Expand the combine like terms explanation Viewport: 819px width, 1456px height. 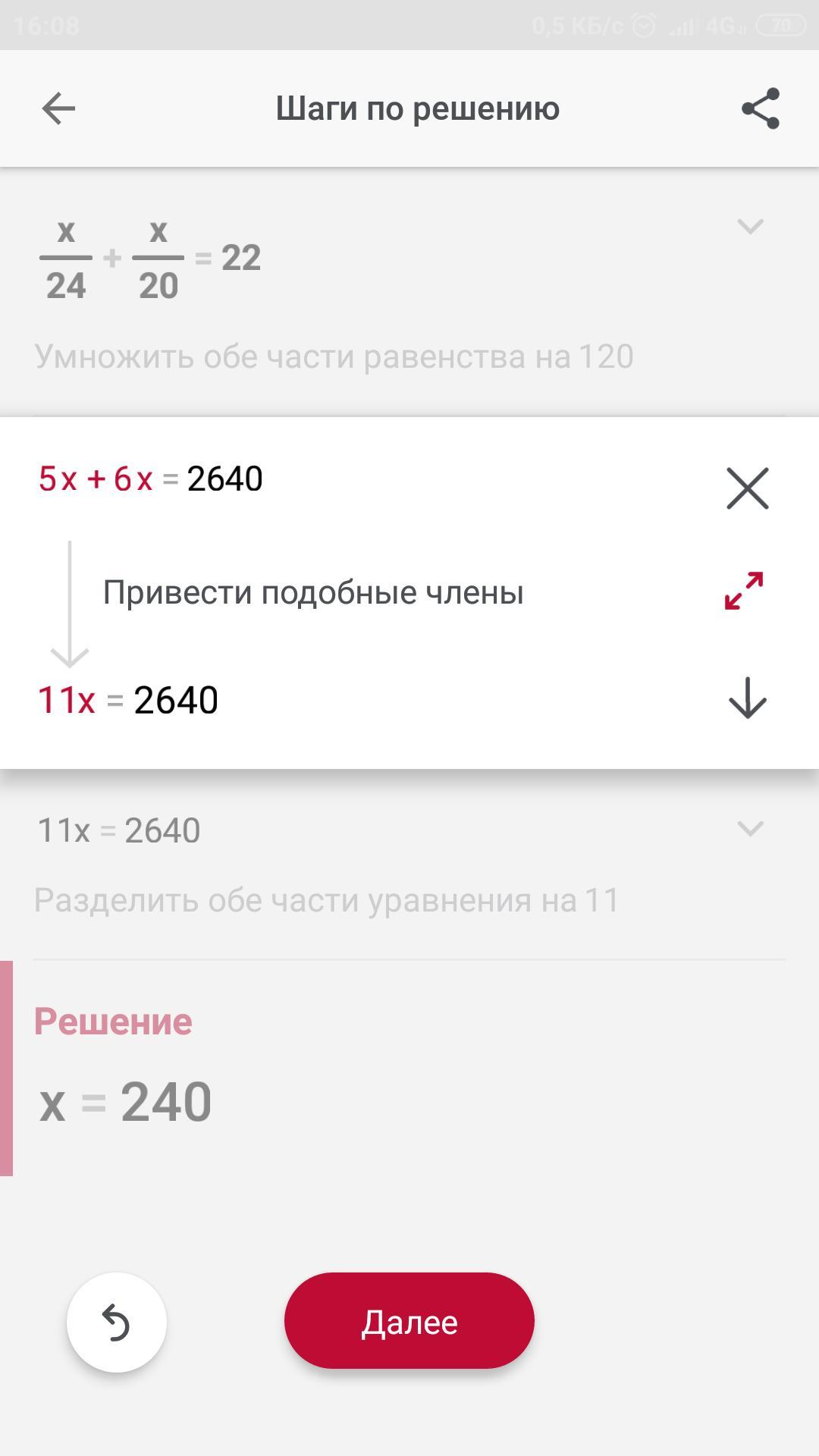pos(744,591)
